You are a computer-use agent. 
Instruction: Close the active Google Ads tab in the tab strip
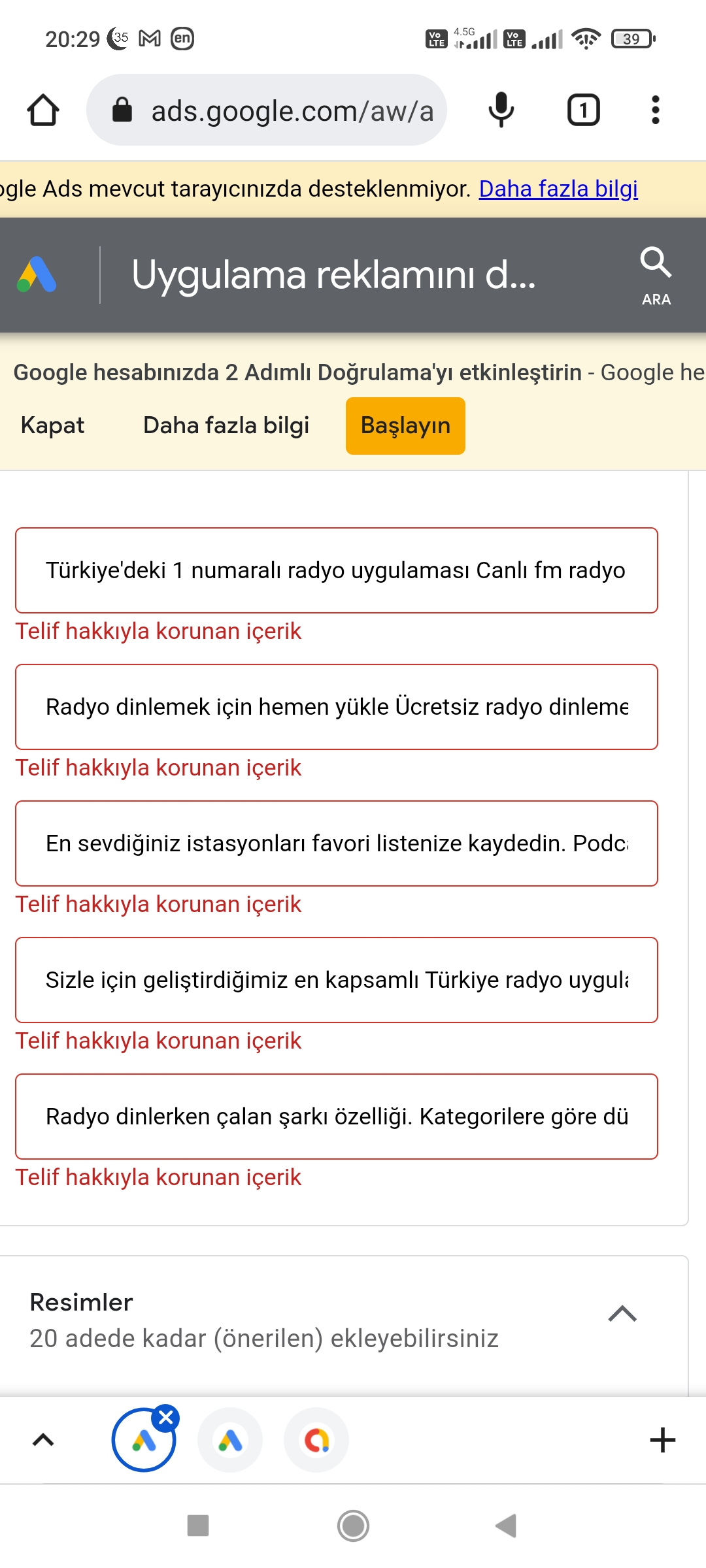coord(166,1418)
